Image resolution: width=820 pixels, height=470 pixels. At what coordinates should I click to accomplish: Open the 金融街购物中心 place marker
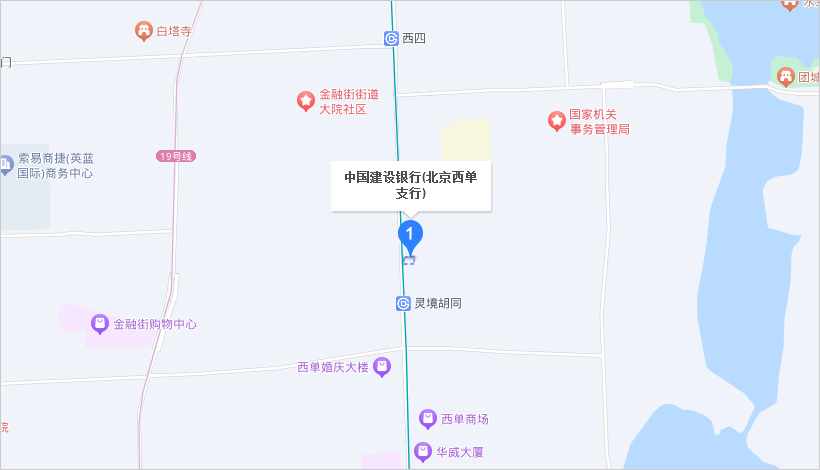coord(99,324)
